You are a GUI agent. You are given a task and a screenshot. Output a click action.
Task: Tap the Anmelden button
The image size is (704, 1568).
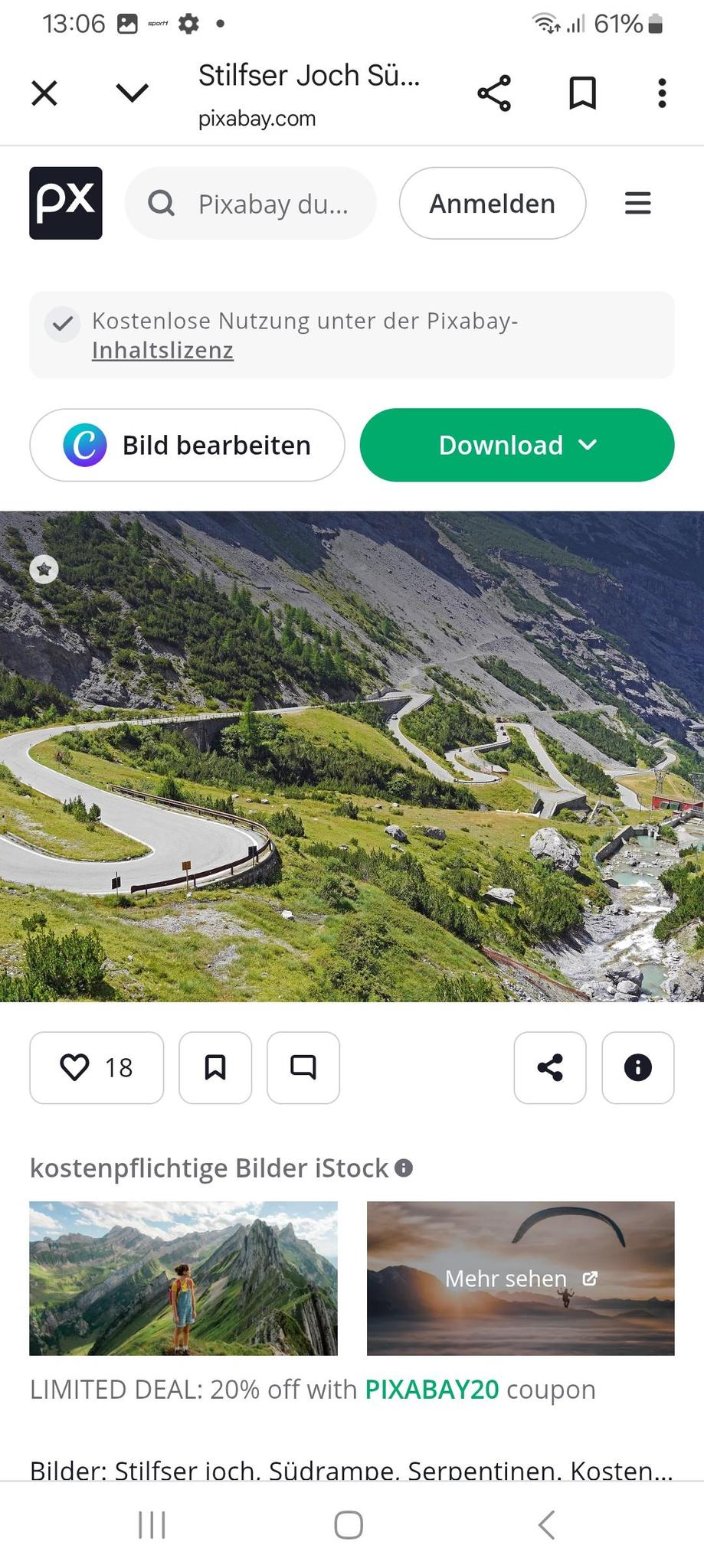492,204
